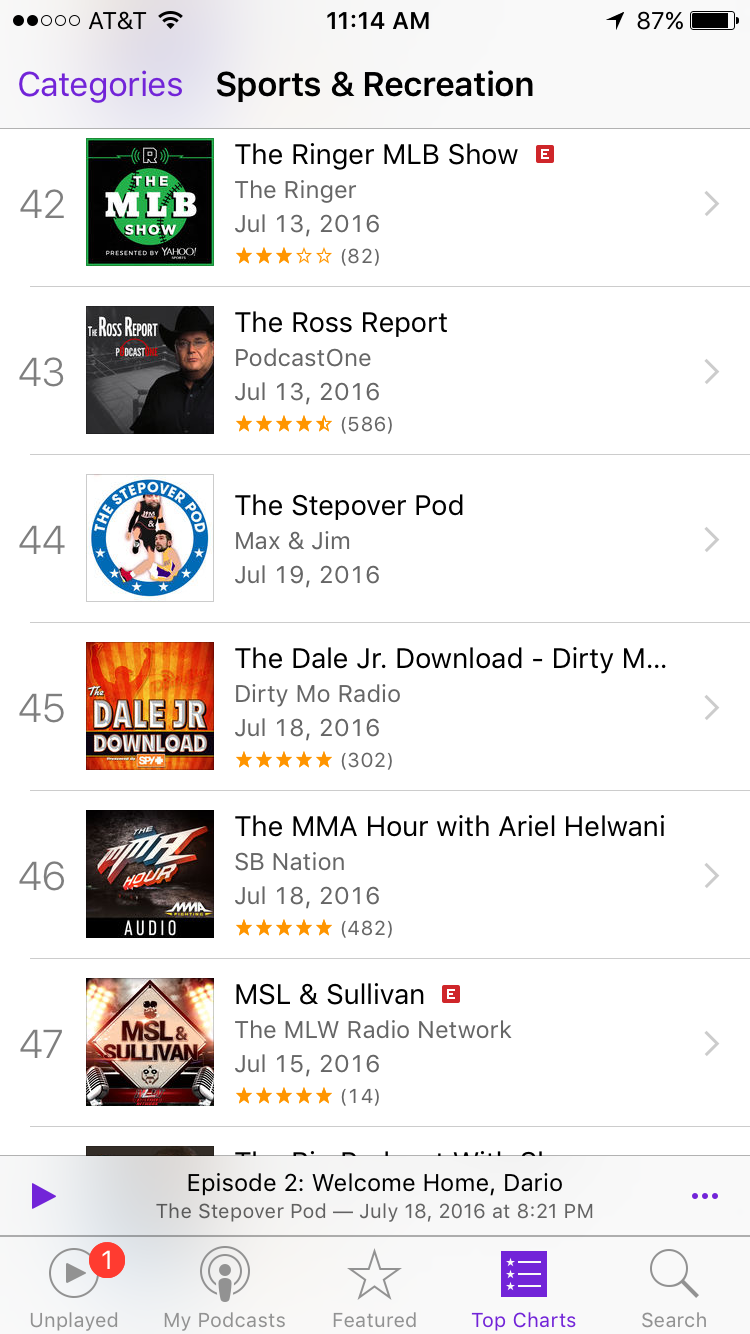
Task: Switch to the Featured tab
Action: 374,1290
